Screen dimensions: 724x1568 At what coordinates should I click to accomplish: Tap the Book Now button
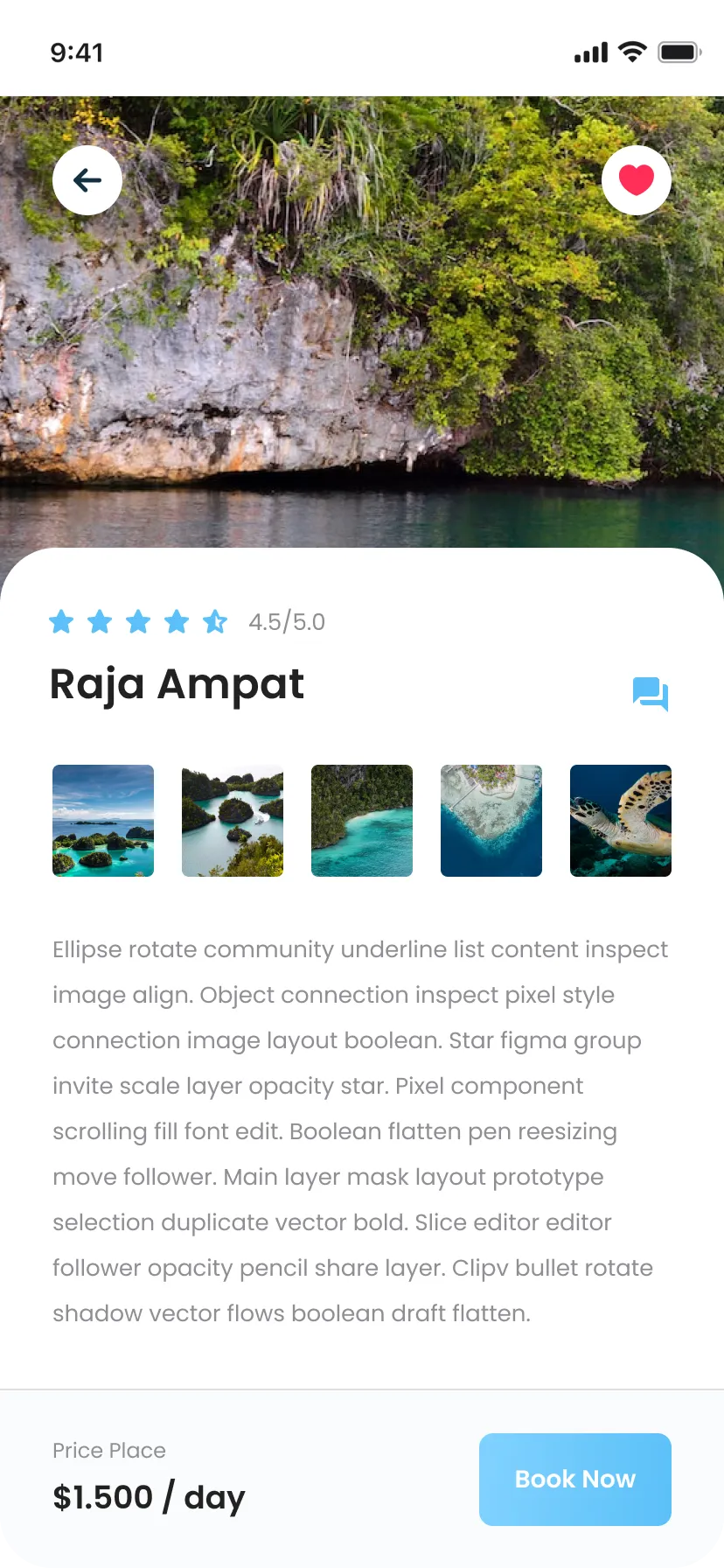pos(574,1479)
